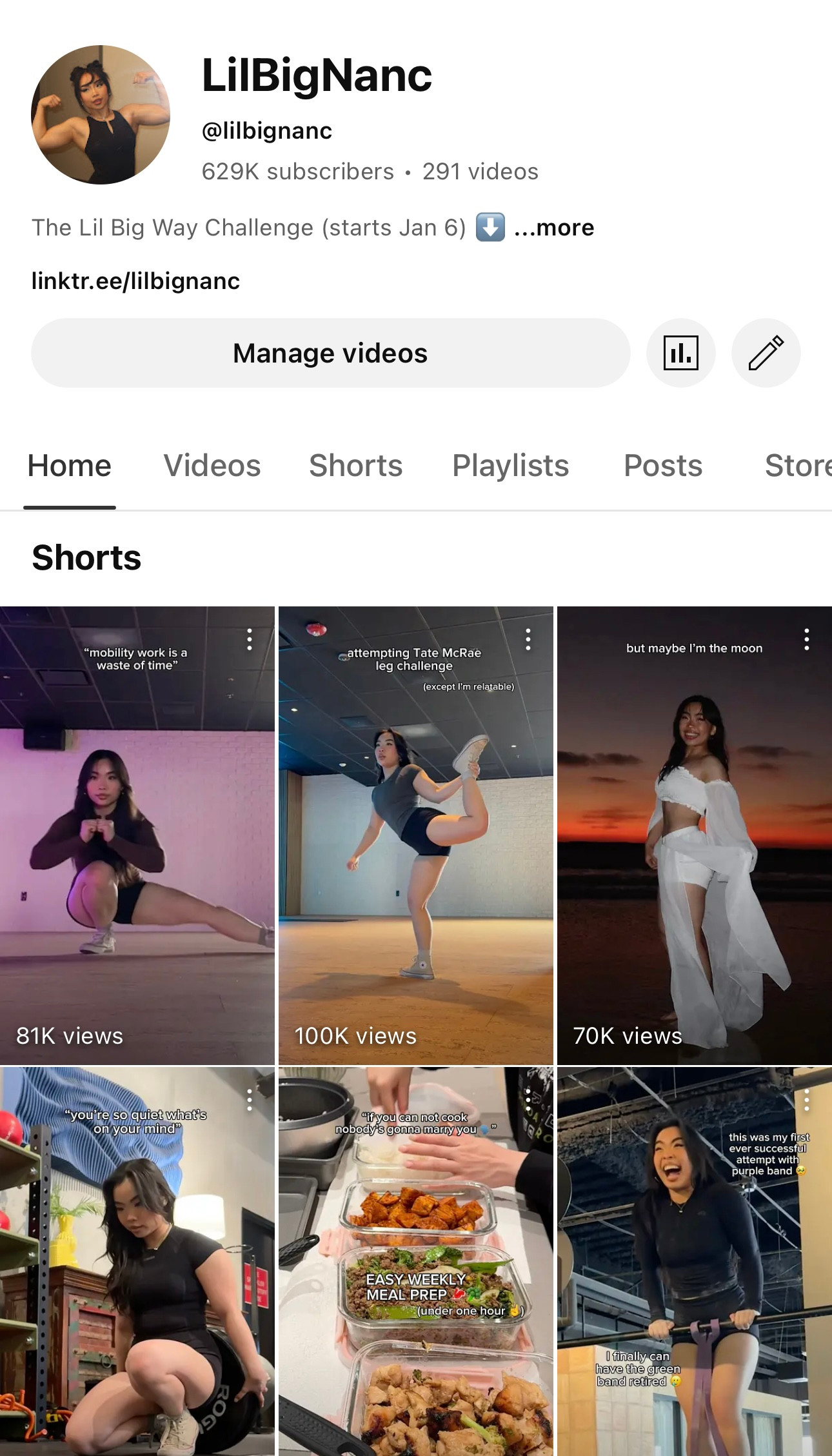Open channel Analytics icon
Screen dimensions: 832x1456
coord(681,353)
